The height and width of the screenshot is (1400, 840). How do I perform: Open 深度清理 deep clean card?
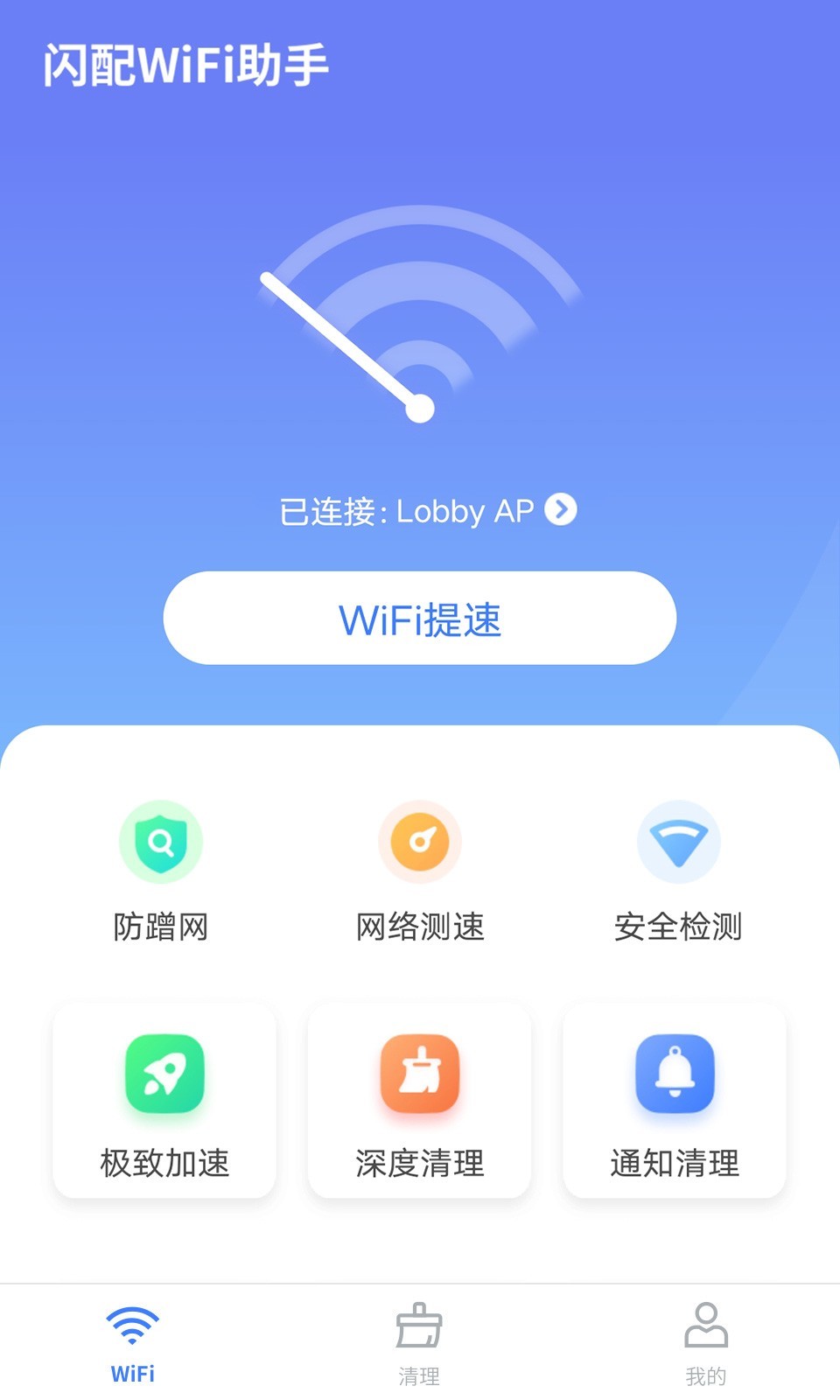pyautogui.click(x=420, y=1101)
